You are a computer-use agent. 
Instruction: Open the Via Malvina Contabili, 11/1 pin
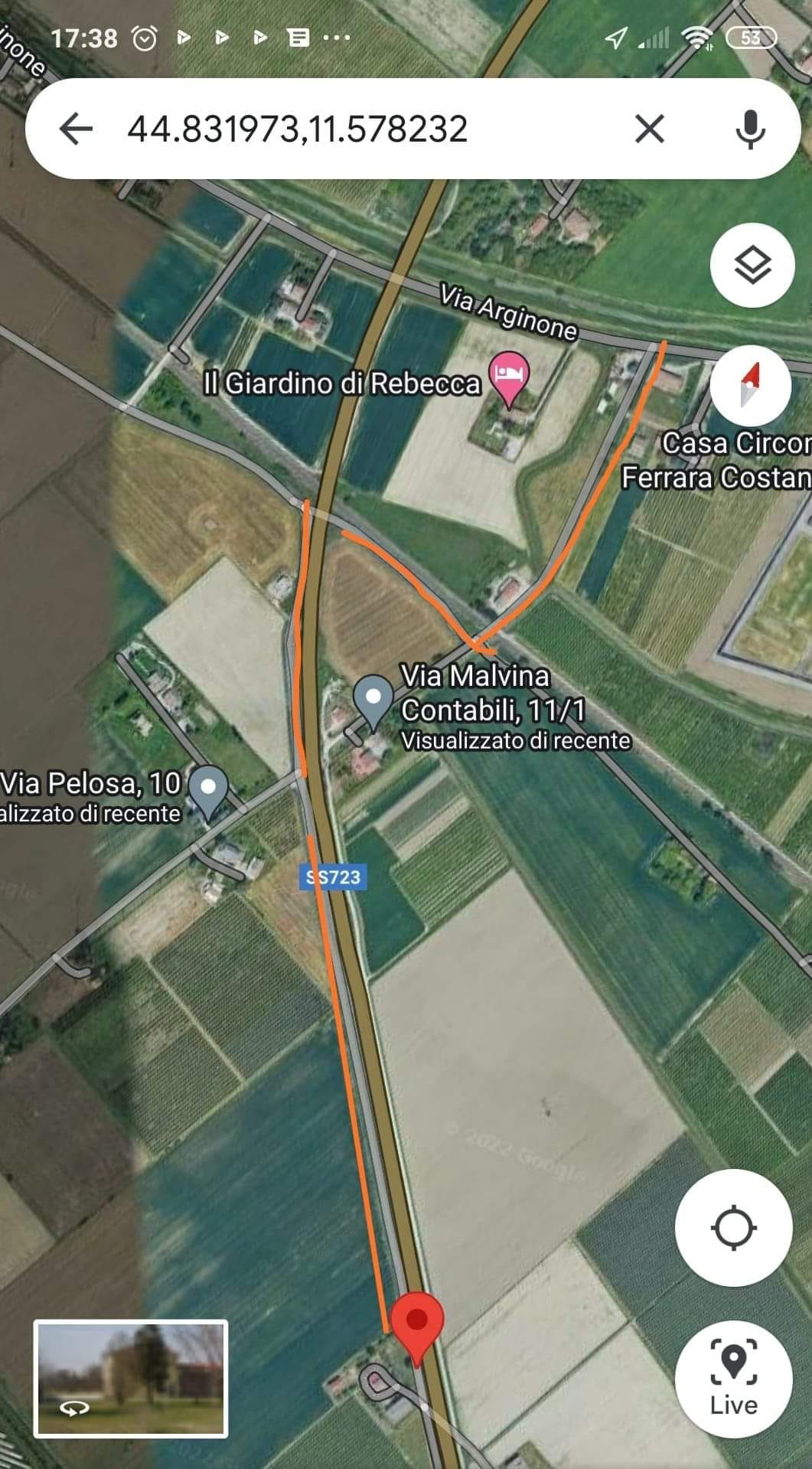pos(373,701)
